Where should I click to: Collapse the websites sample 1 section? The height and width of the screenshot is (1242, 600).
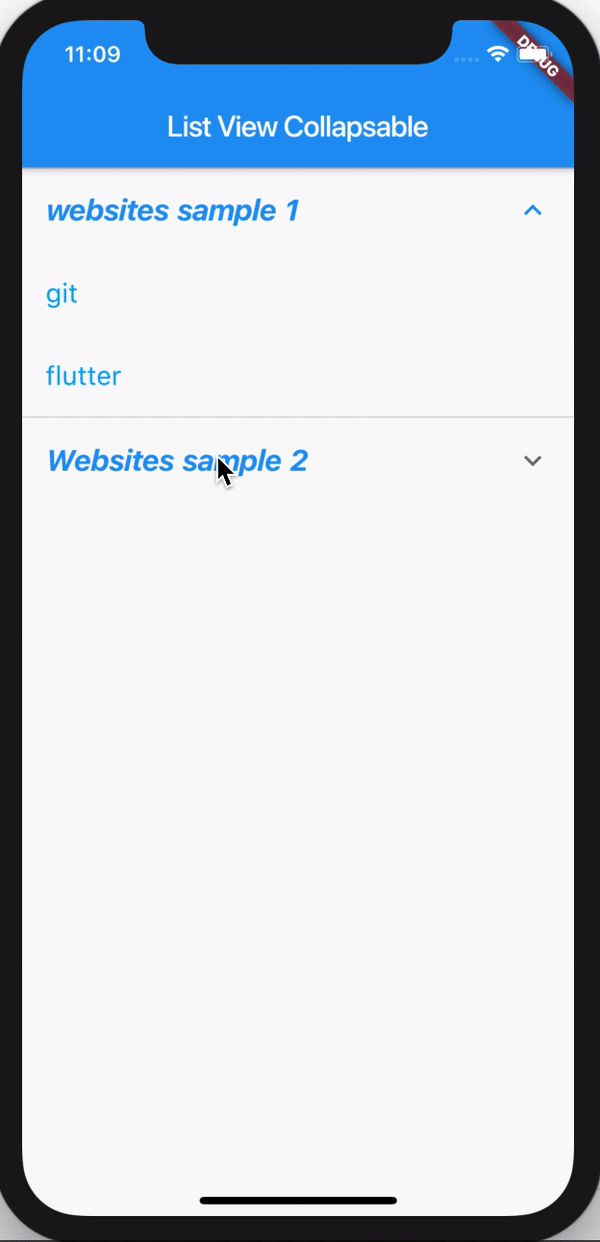point(532,210)
